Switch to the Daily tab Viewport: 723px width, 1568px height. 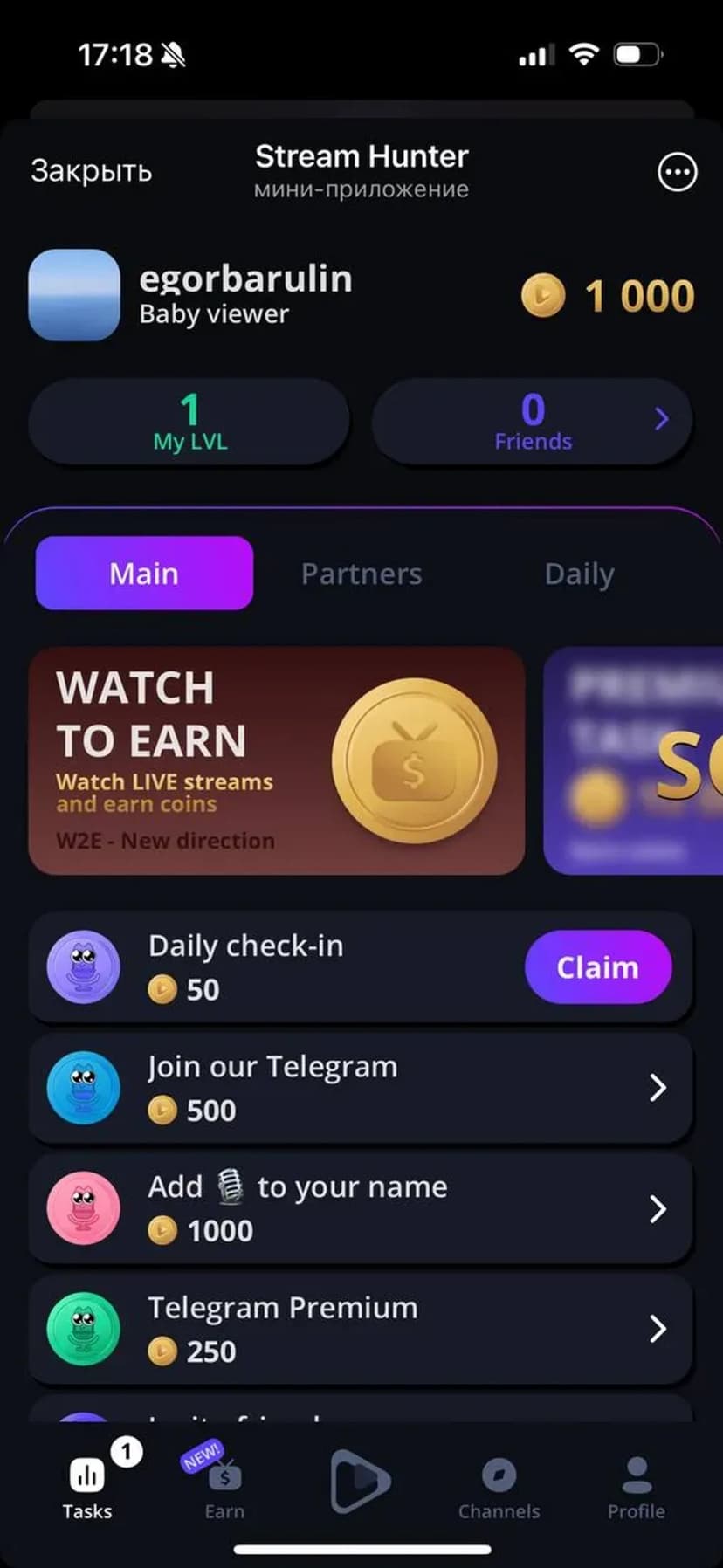[579, 574]
